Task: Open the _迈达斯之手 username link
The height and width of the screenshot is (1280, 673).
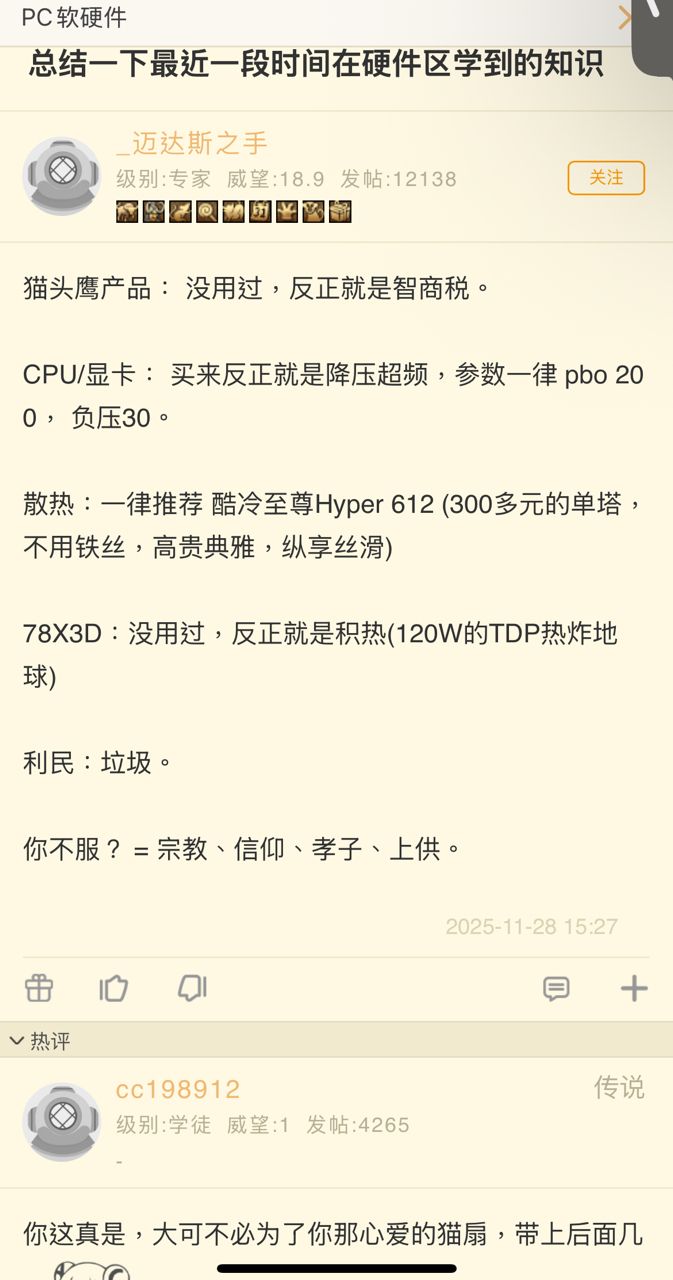Action: 192,144
